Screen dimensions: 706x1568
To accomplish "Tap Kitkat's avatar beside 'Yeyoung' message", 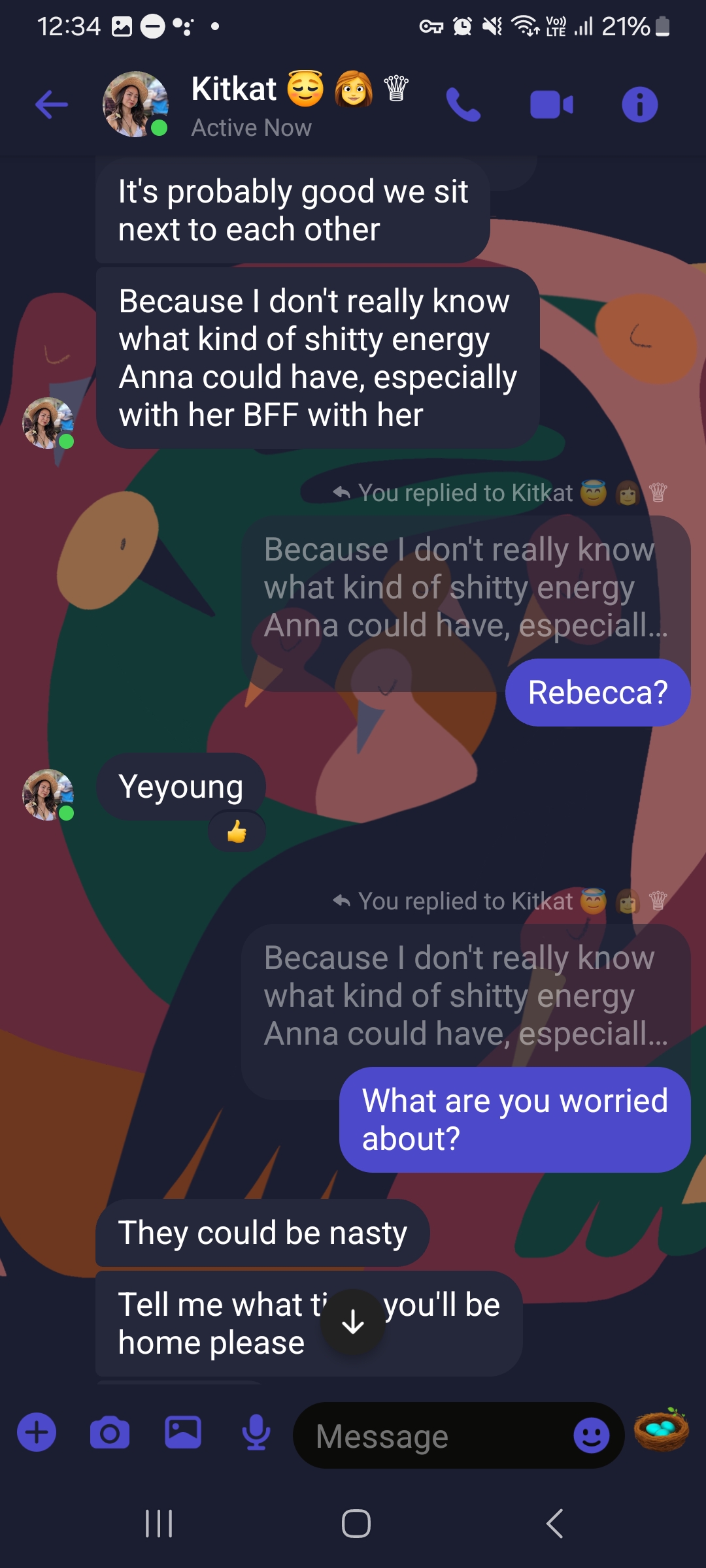I will 48,794.
